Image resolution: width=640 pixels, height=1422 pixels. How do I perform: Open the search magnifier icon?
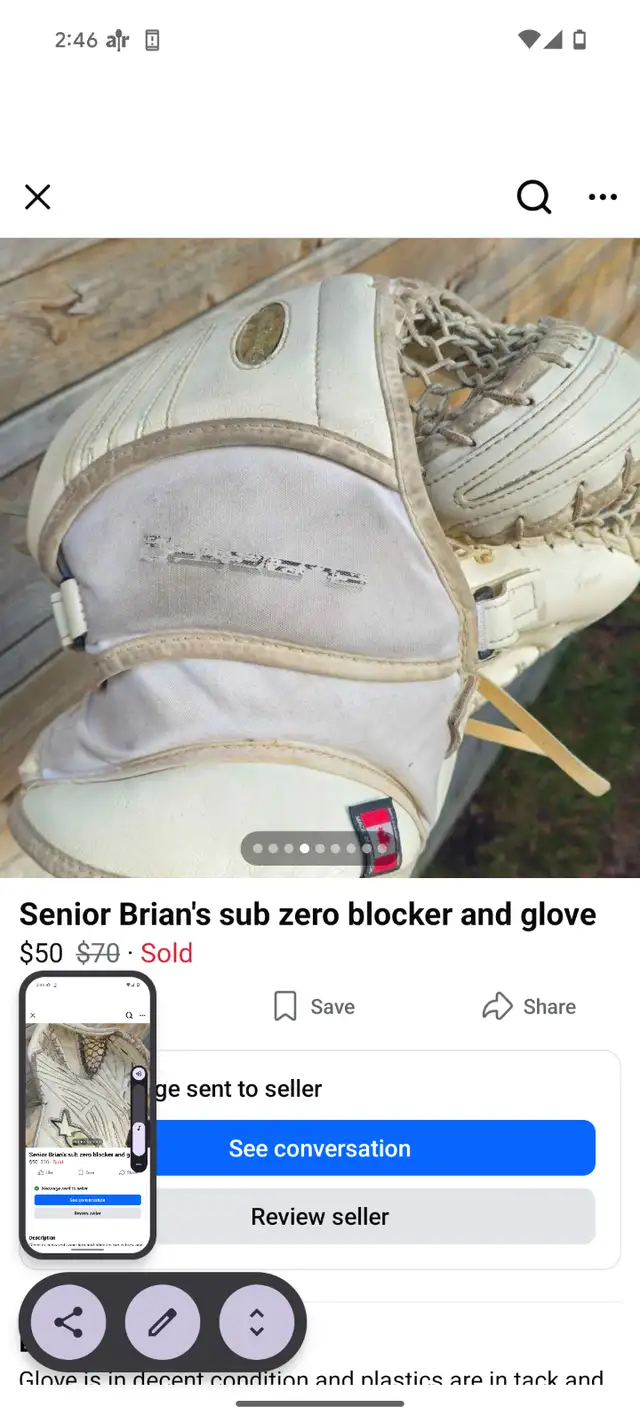tap(534, 197)
